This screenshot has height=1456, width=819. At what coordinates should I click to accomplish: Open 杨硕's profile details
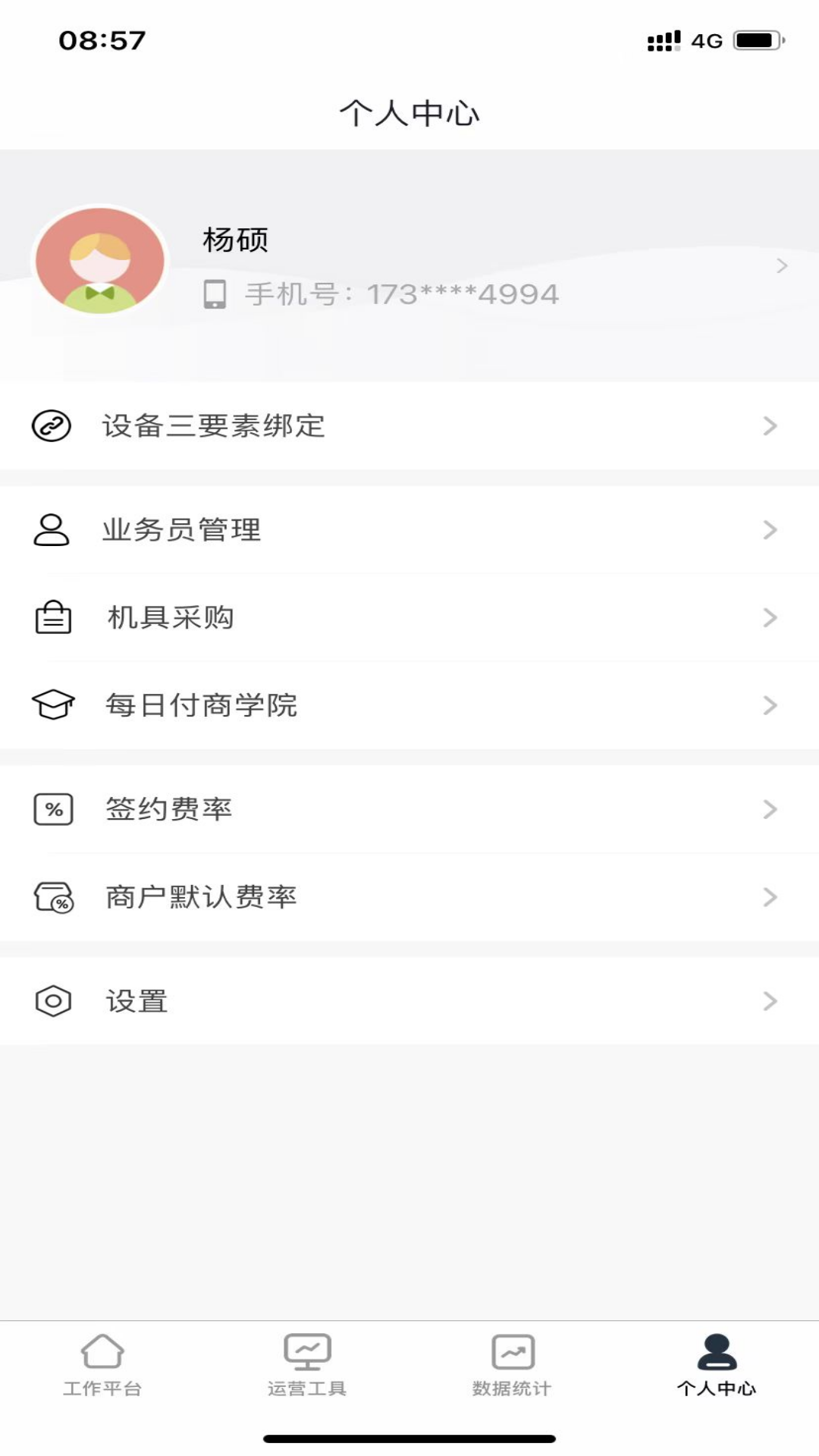point(409,265)
